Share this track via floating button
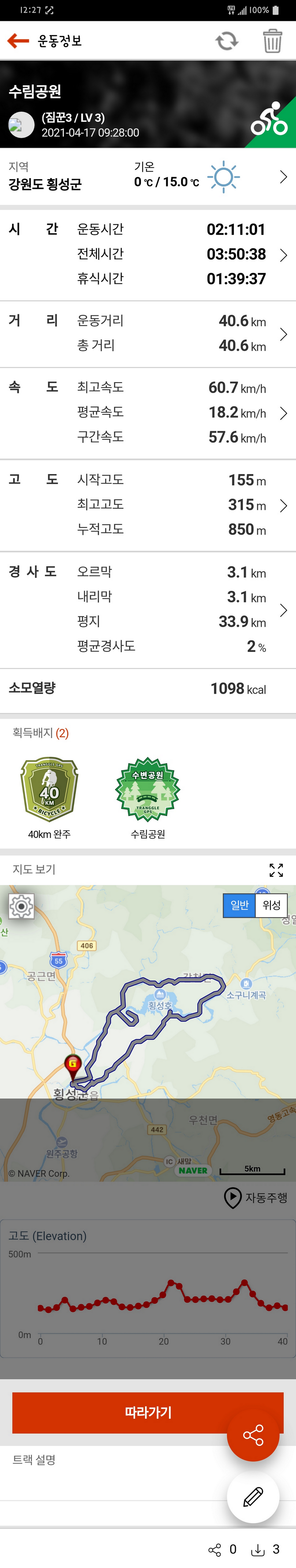Image resolution: width=296 pixels, height=1568 pixels. pyautogui.click(x=253, y=1435)
